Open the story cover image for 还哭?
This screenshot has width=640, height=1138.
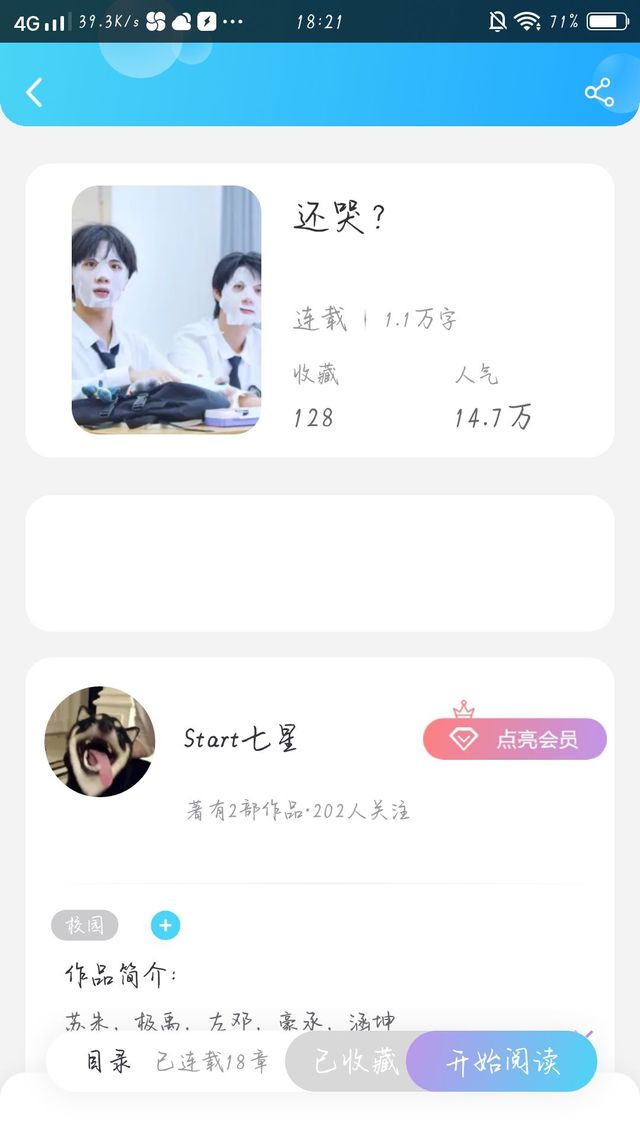click(166, 309)
